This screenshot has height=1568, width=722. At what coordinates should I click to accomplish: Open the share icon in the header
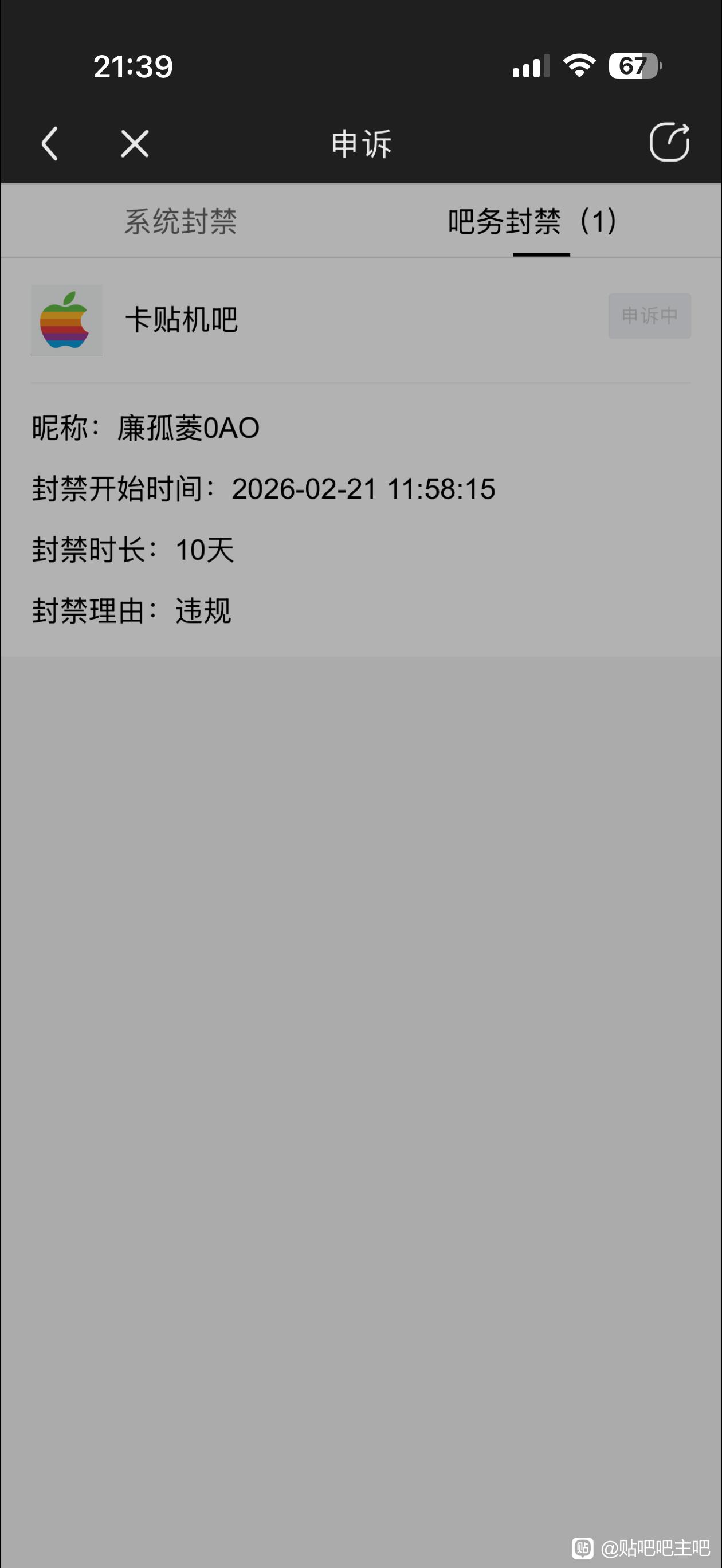[x=669, y=143]
